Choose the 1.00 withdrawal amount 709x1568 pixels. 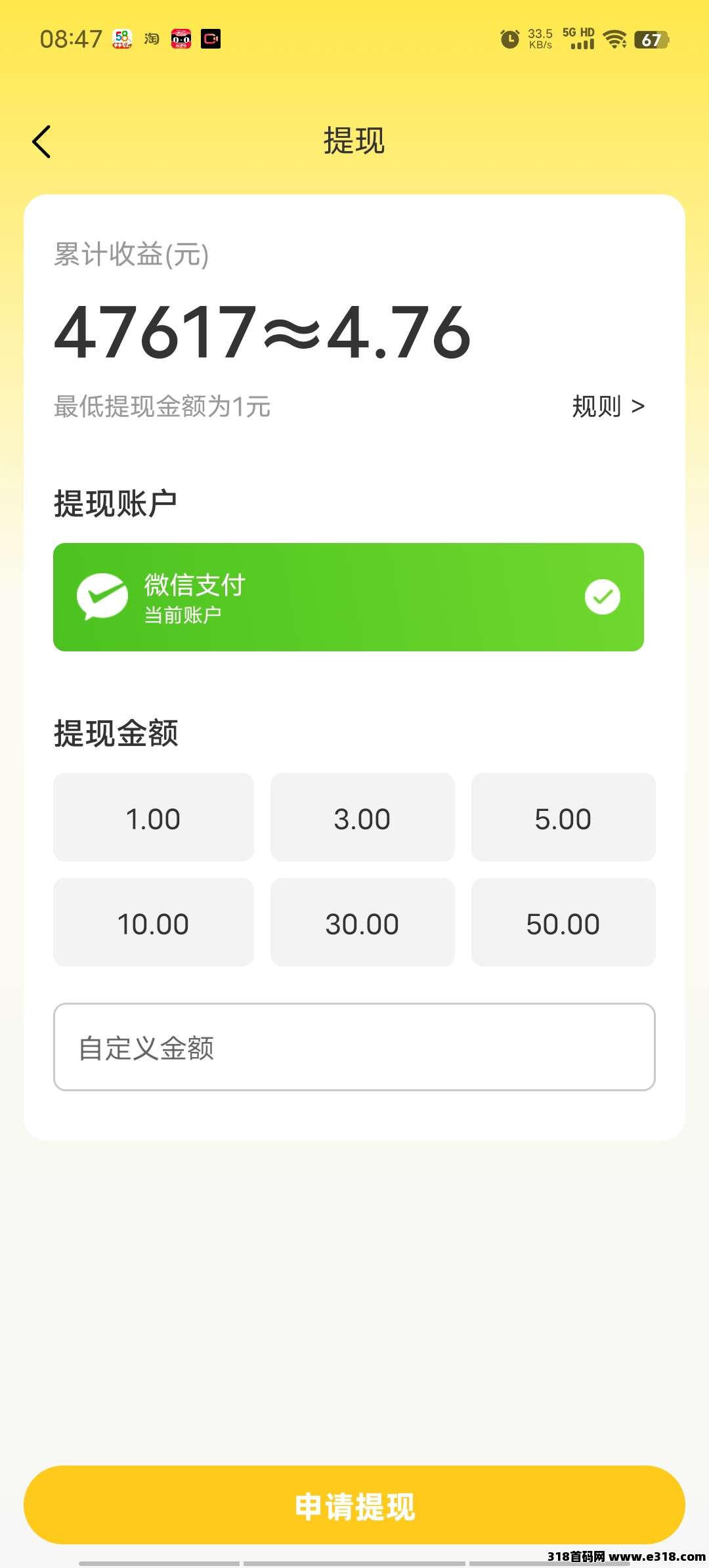pyautogui.click(x=153, y=817)
